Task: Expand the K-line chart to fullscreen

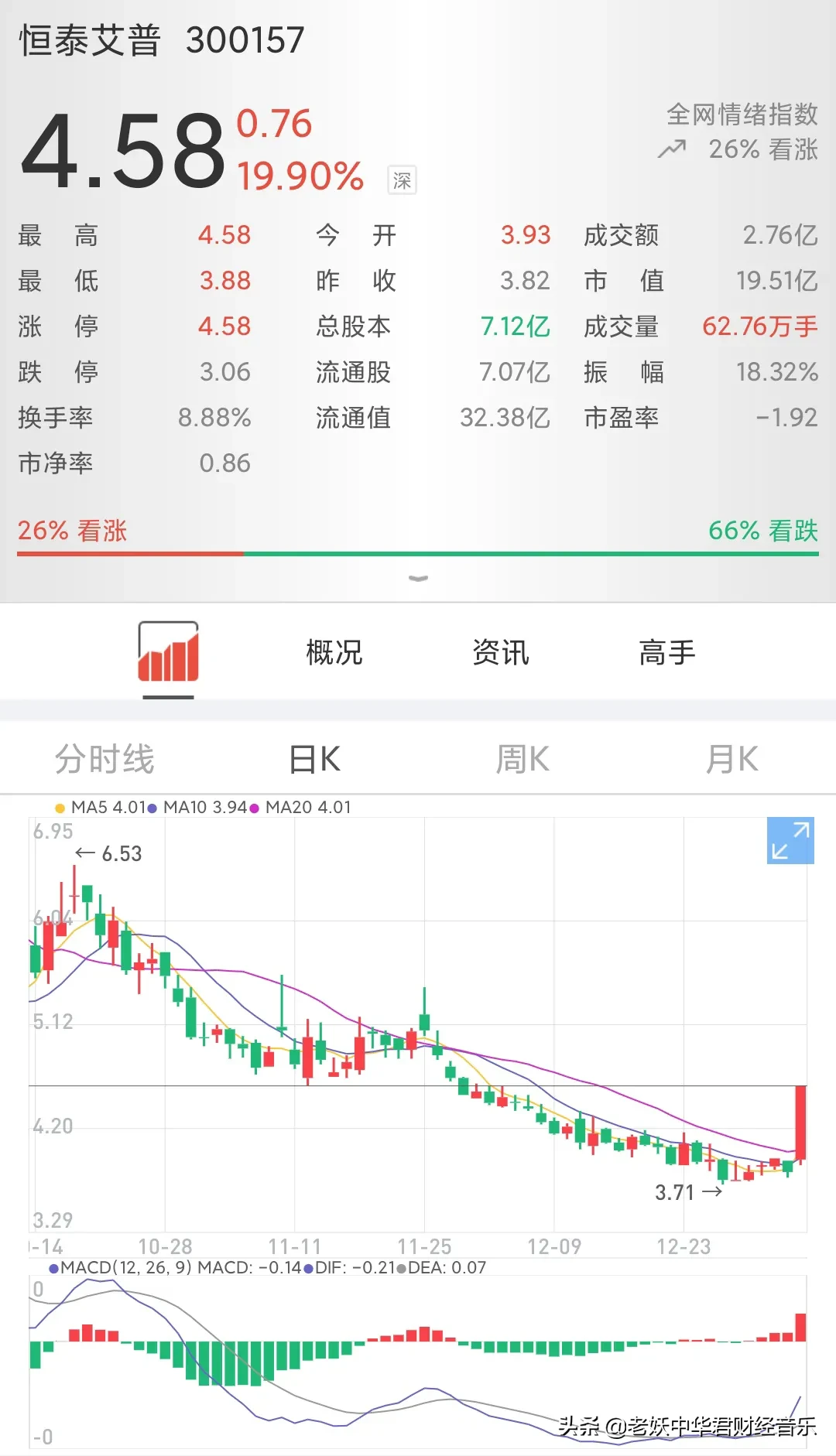Action: pos(790,840)
